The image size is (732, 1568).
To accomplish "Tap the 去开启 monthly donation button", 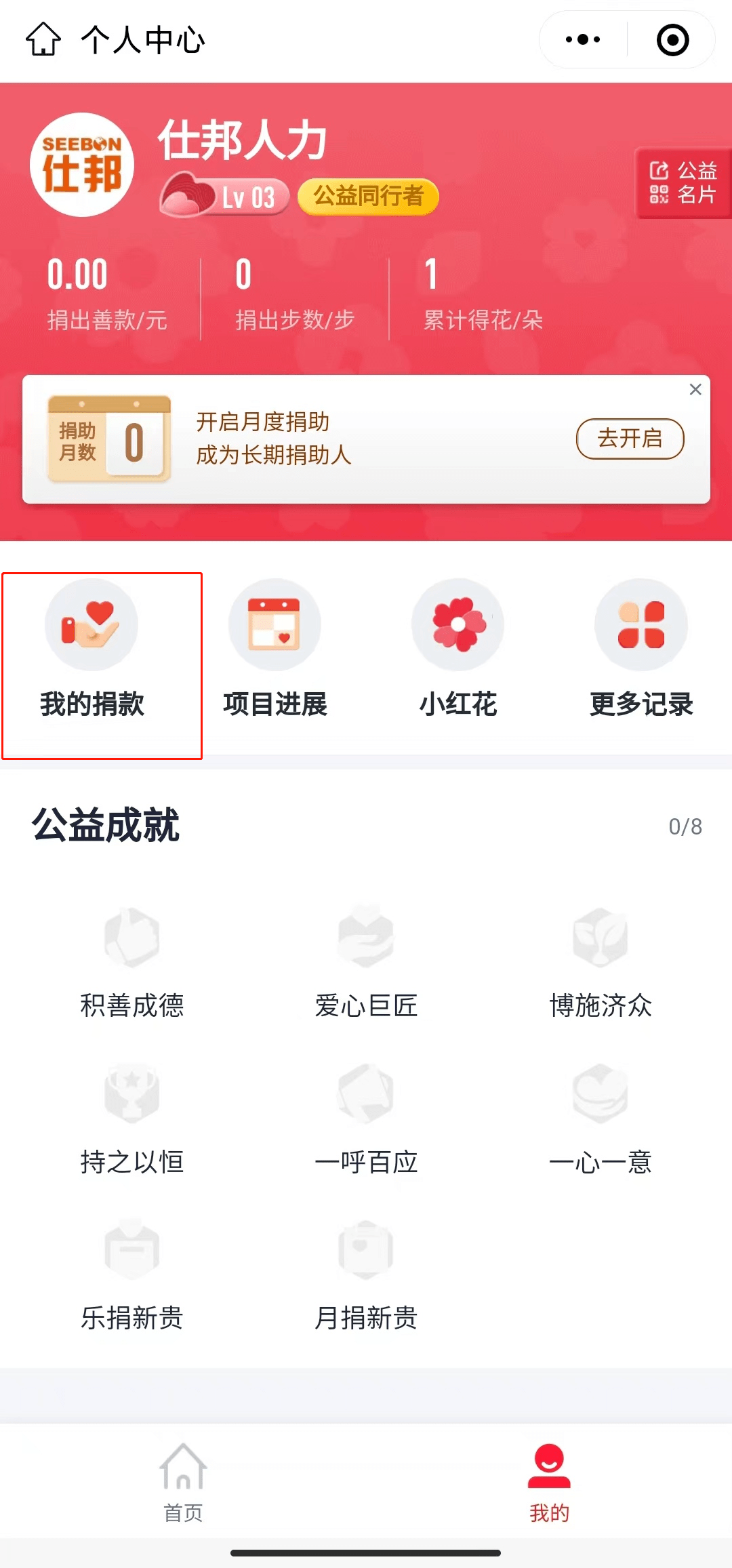I will click(x=630, y=439).
